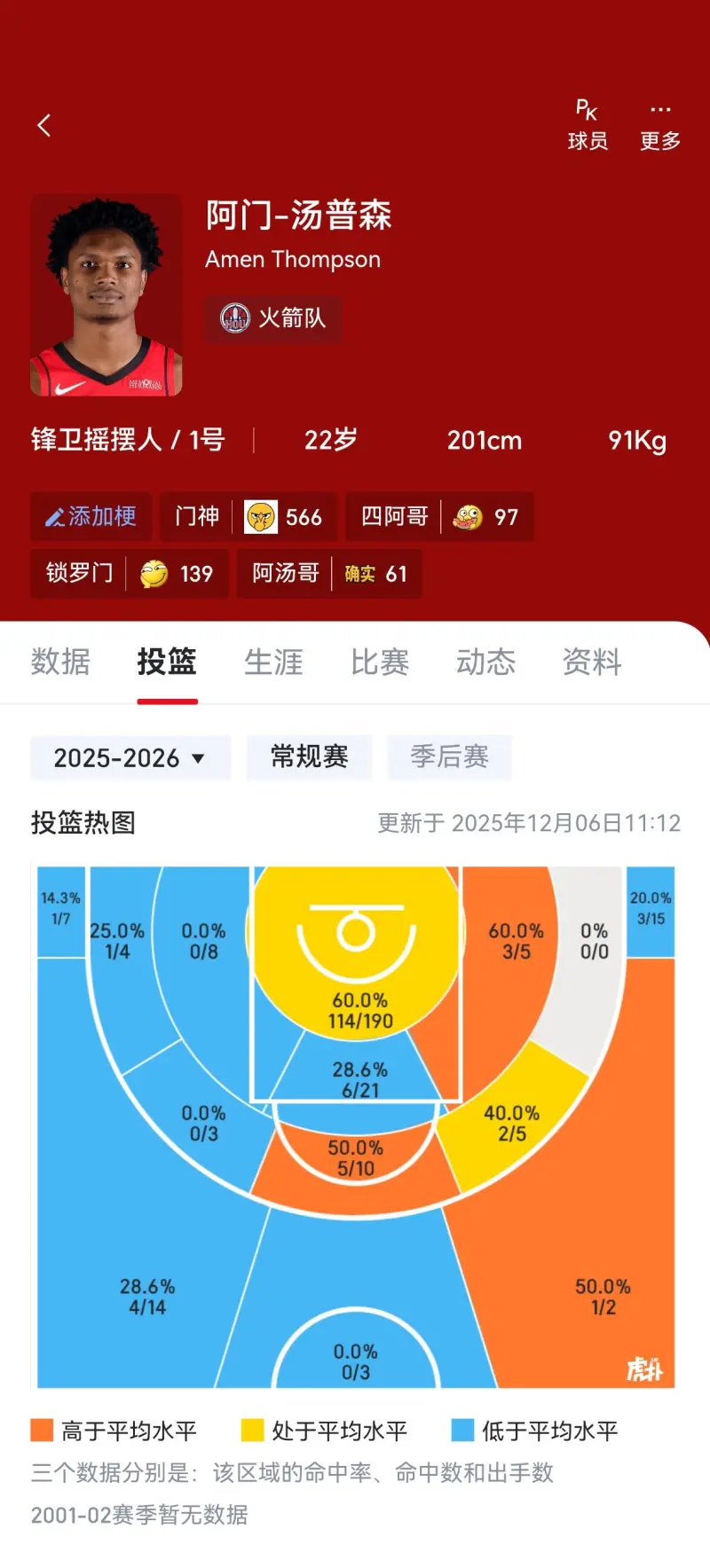Switch to the 比赛 tab

click(380, 662)
